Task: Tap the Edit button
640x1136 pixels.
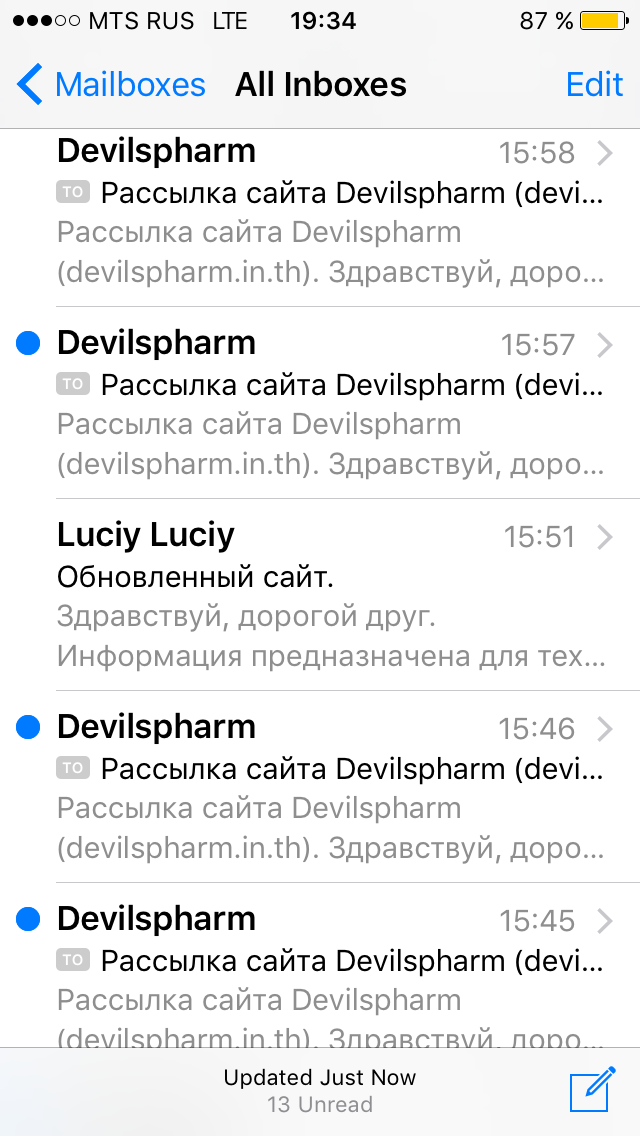Action: (594, 85)
